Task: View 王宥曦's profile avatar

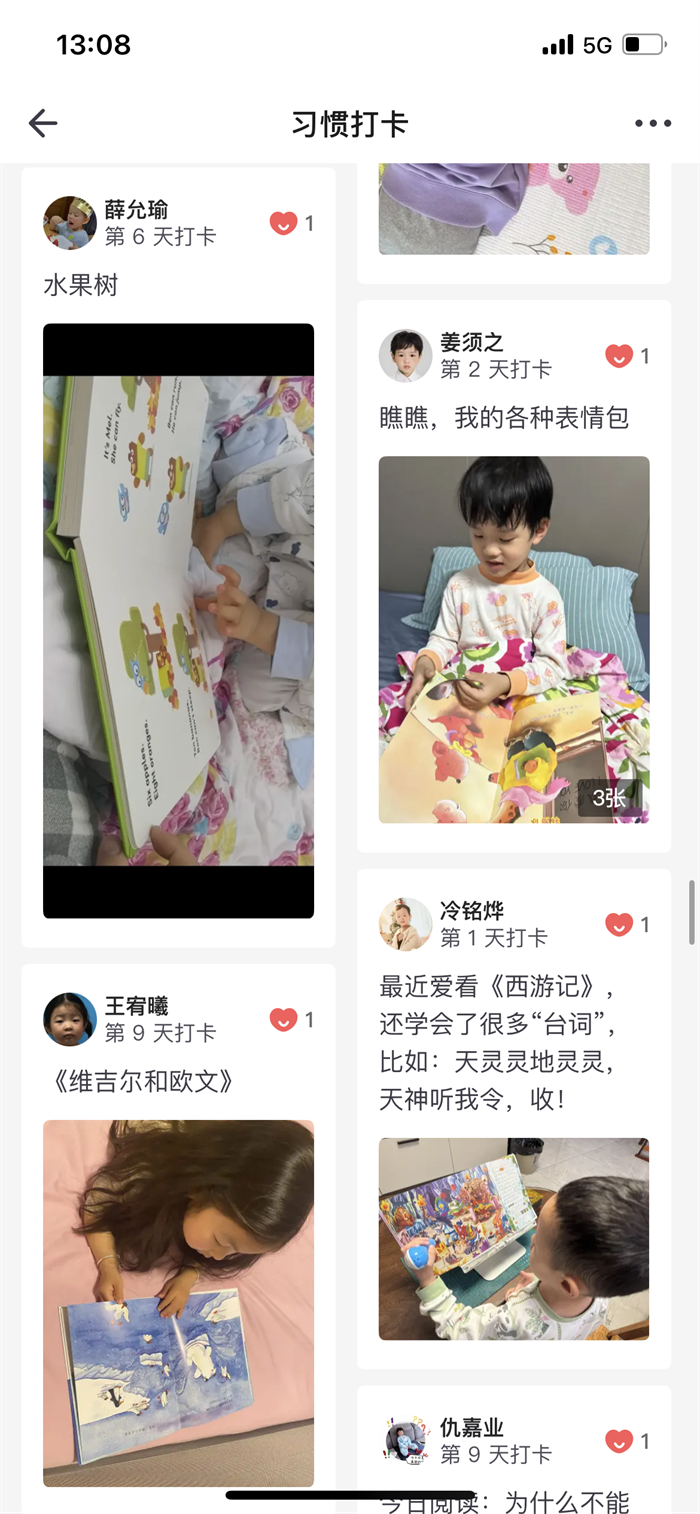Action: (x=70, y=1019)
